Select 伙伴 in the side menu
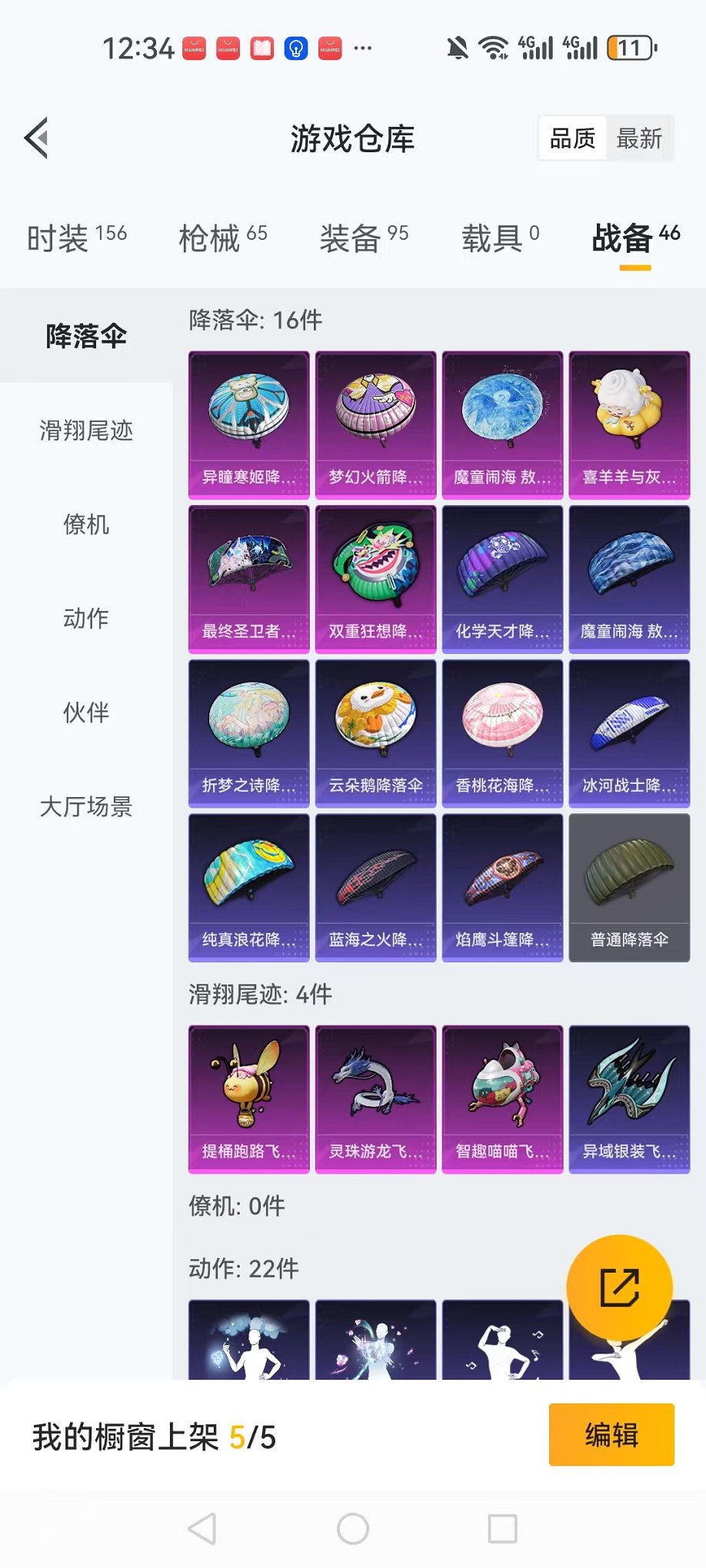The height and width of the screenshot is (1568, 706). pos(86,713)
